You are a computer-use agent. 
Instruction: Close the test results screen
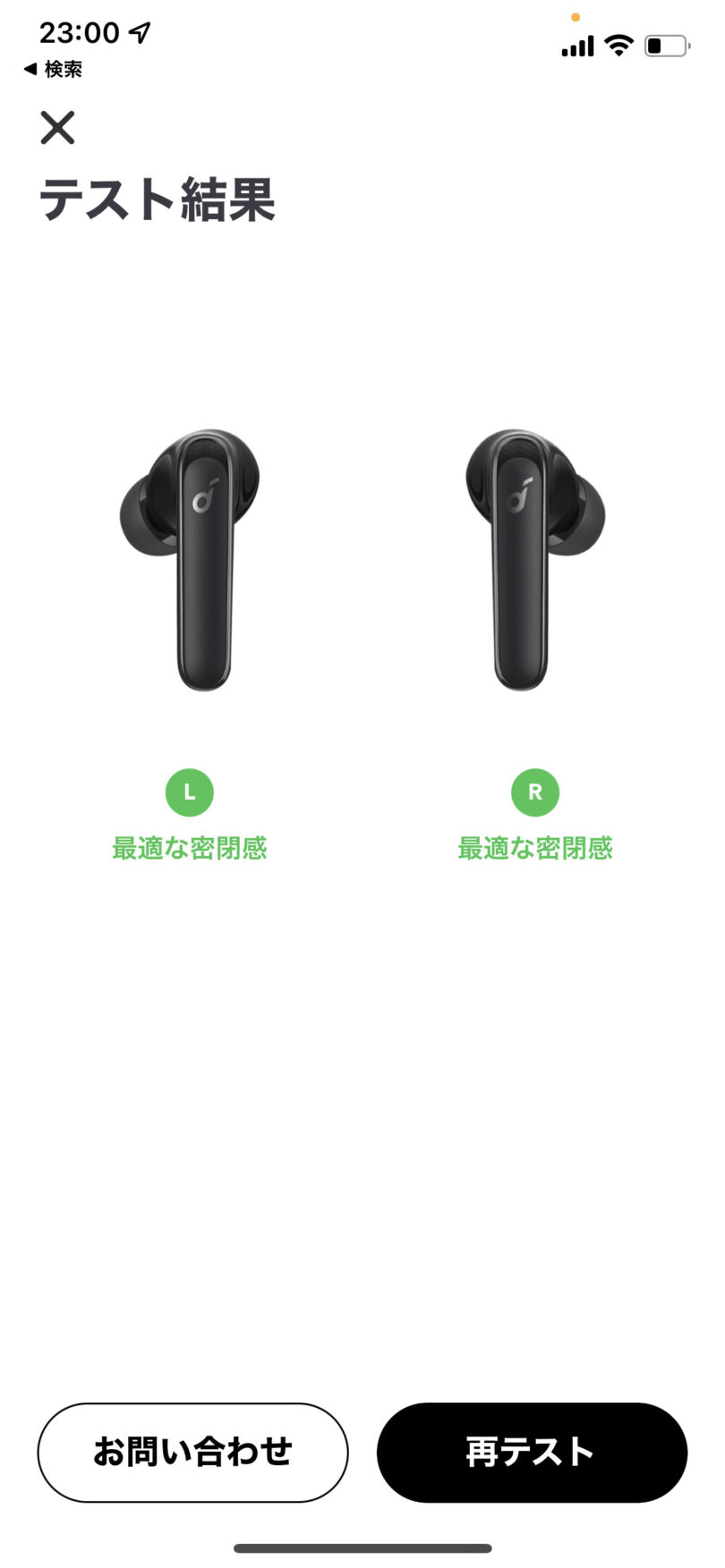[x=57, y=128]
